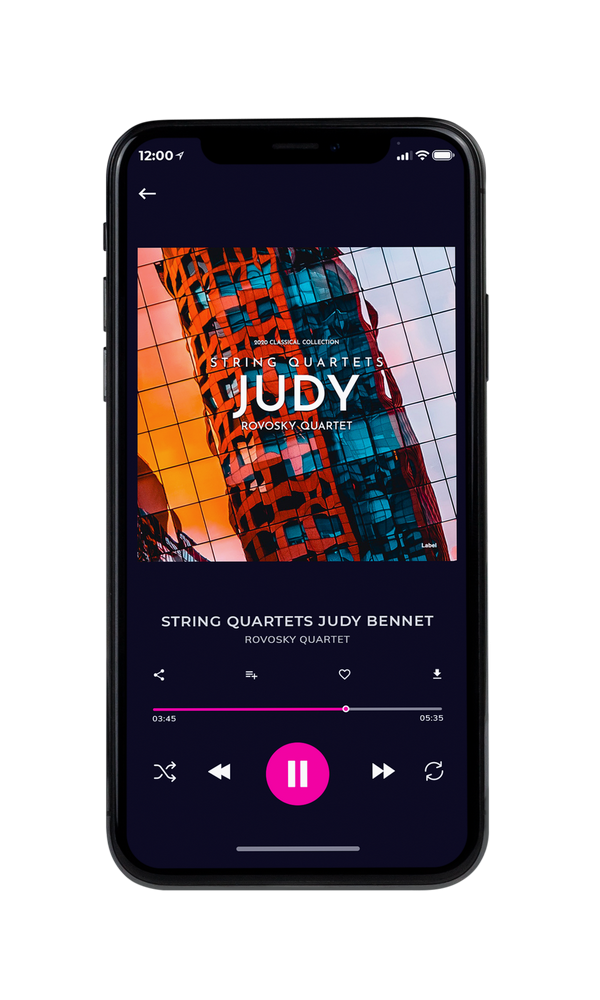Toggle repeat mode
Image resolution: width=600 pixels, height=1000 pixels.
(x=434, y=771)
